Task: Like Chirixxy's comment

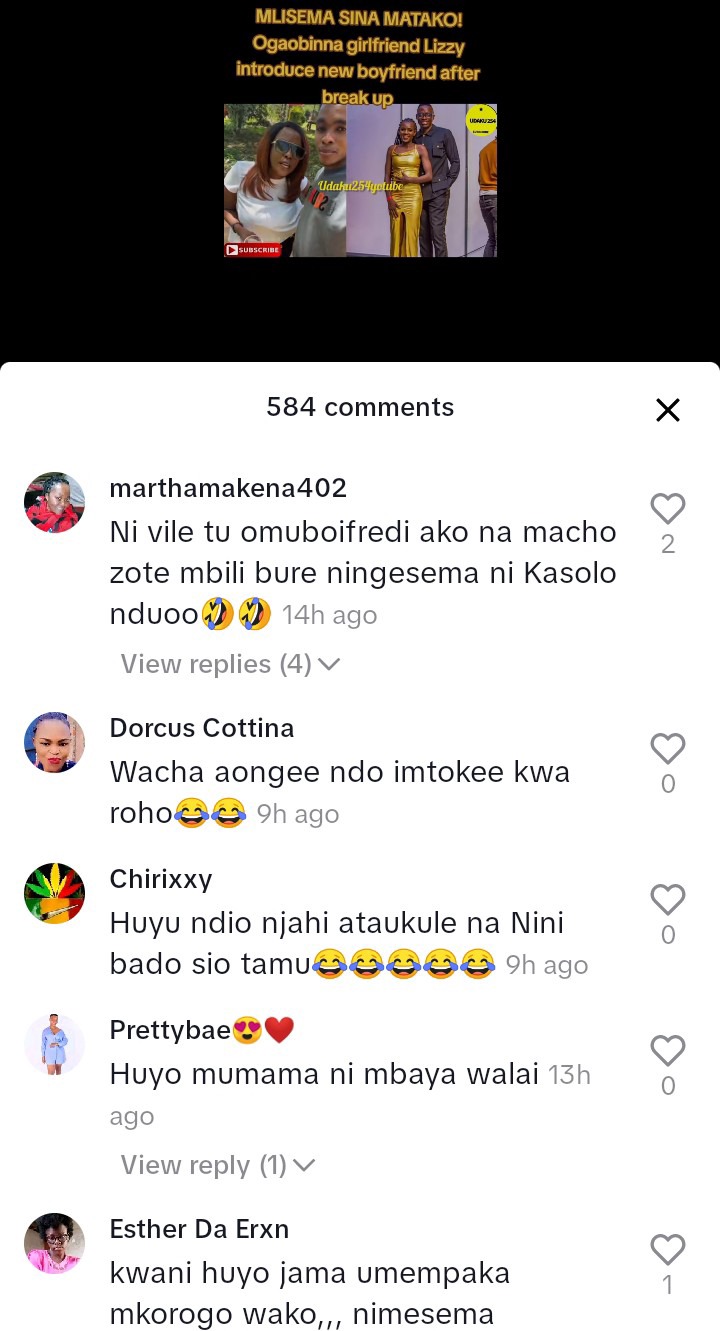Action: pyautogui.click(x=667, y=900)
